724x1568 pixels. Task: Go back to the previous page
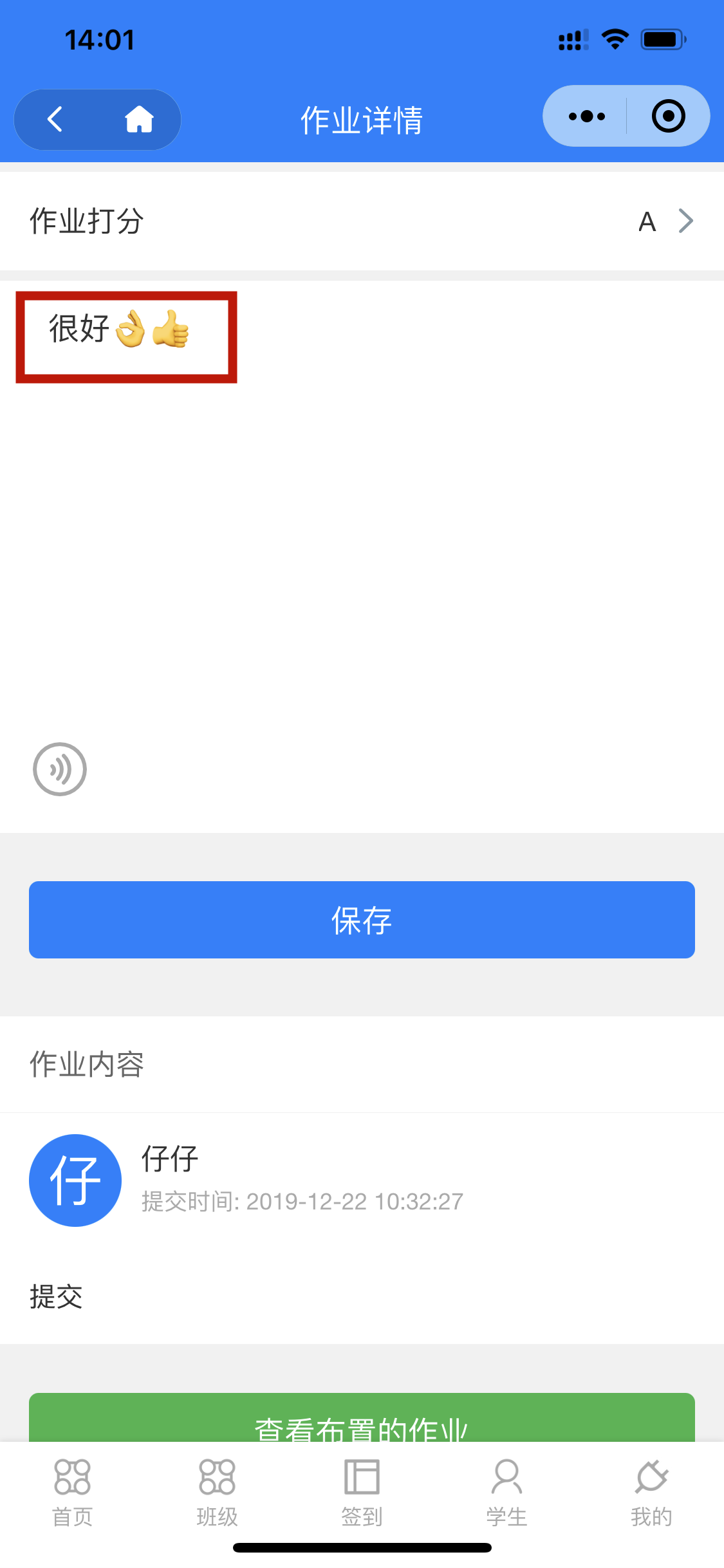(x=55, y=119)
